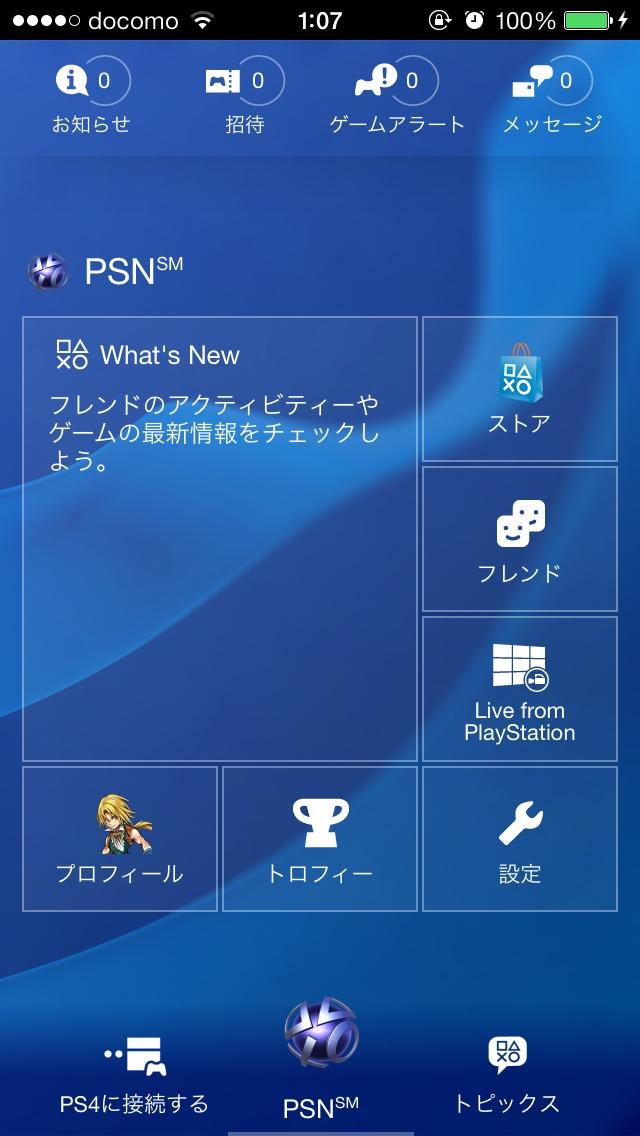This screenshot has width=640, height=1136.
Task: Open トロフィー trophies
Action: pyautogui.click(x=320, y=839)
